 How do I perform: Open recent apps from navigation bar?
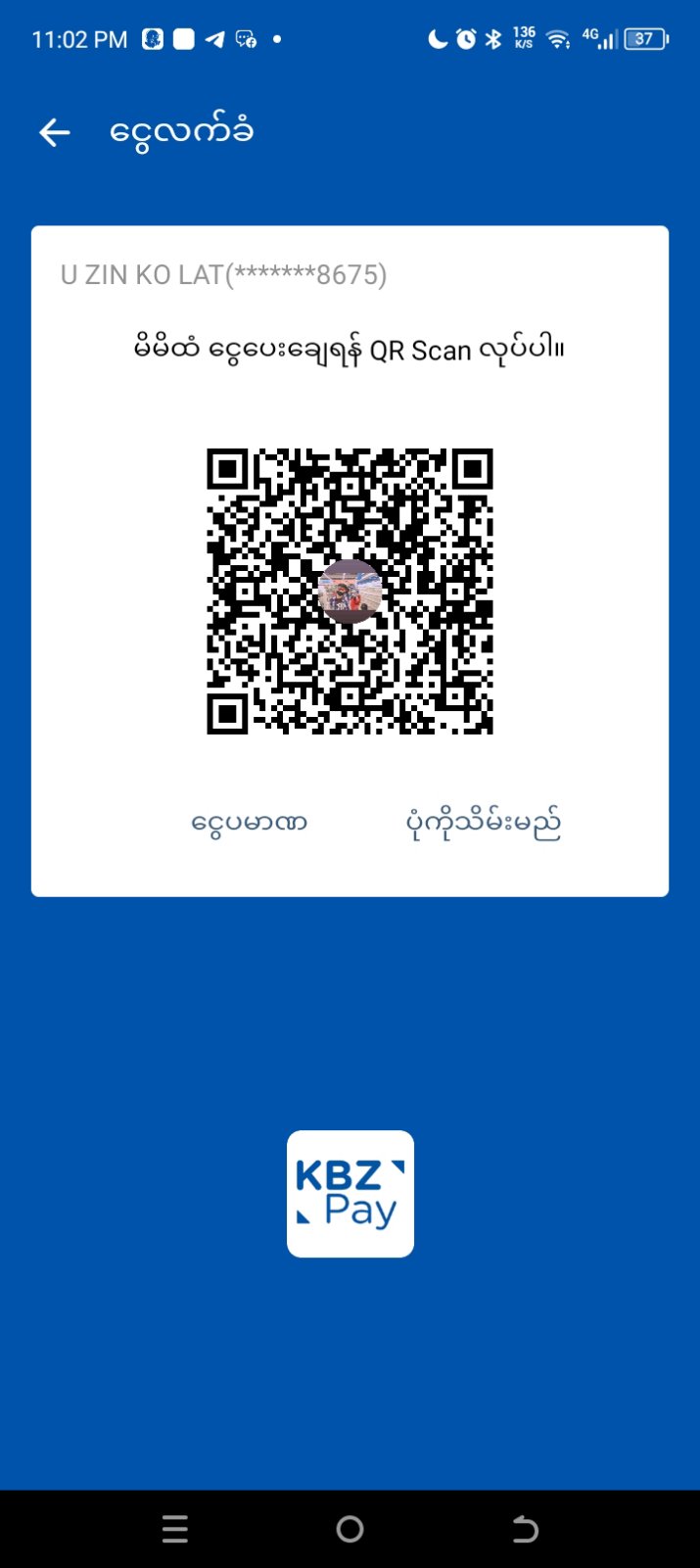click(175, 1529)
